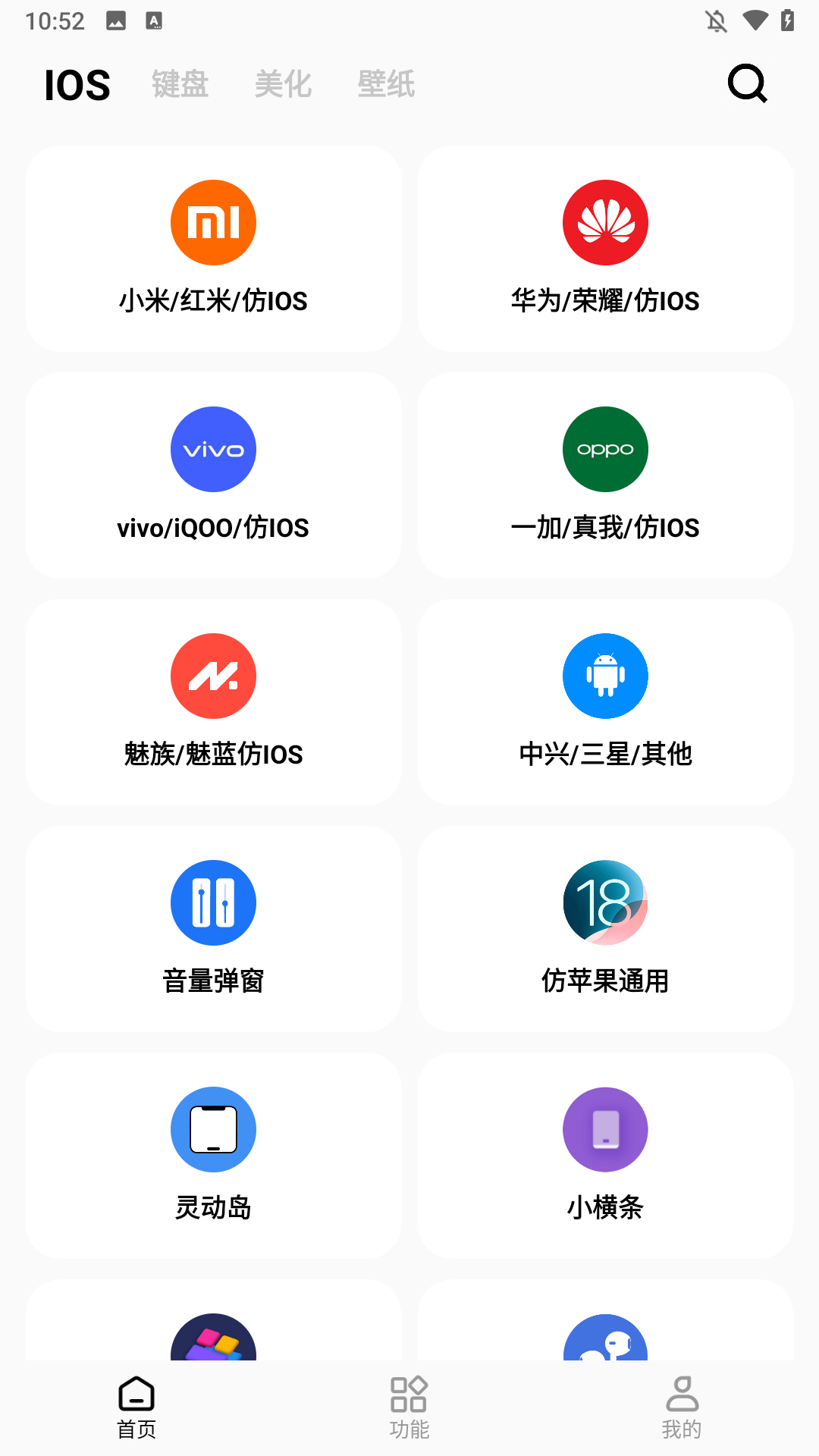819x1456 pixels.
Task: Select the Huawei 华为/荣耀/仿IOS icon
Action: coord(605,222)
